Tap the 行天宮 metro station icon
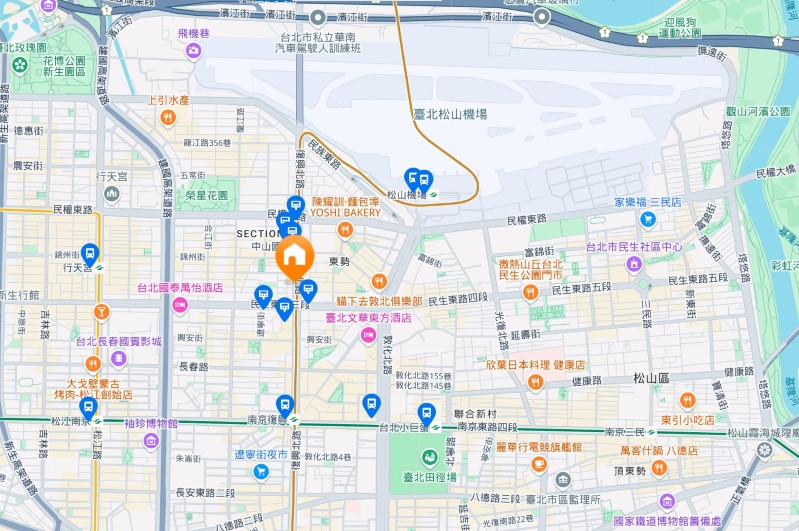 point(91,253)
